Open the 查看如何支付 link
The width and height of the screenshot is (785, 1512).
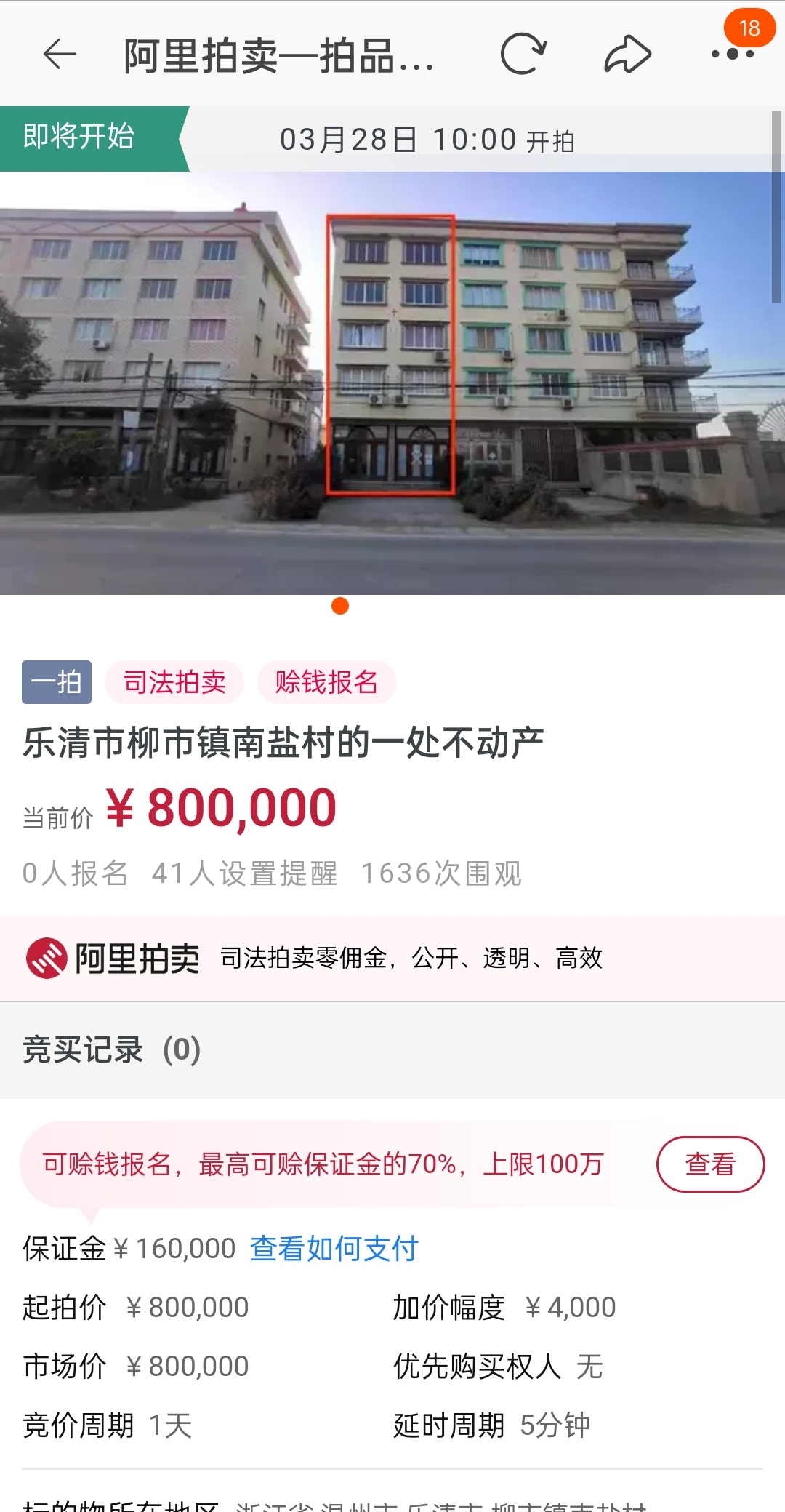pyautogui.click(x=334, y=1249)
